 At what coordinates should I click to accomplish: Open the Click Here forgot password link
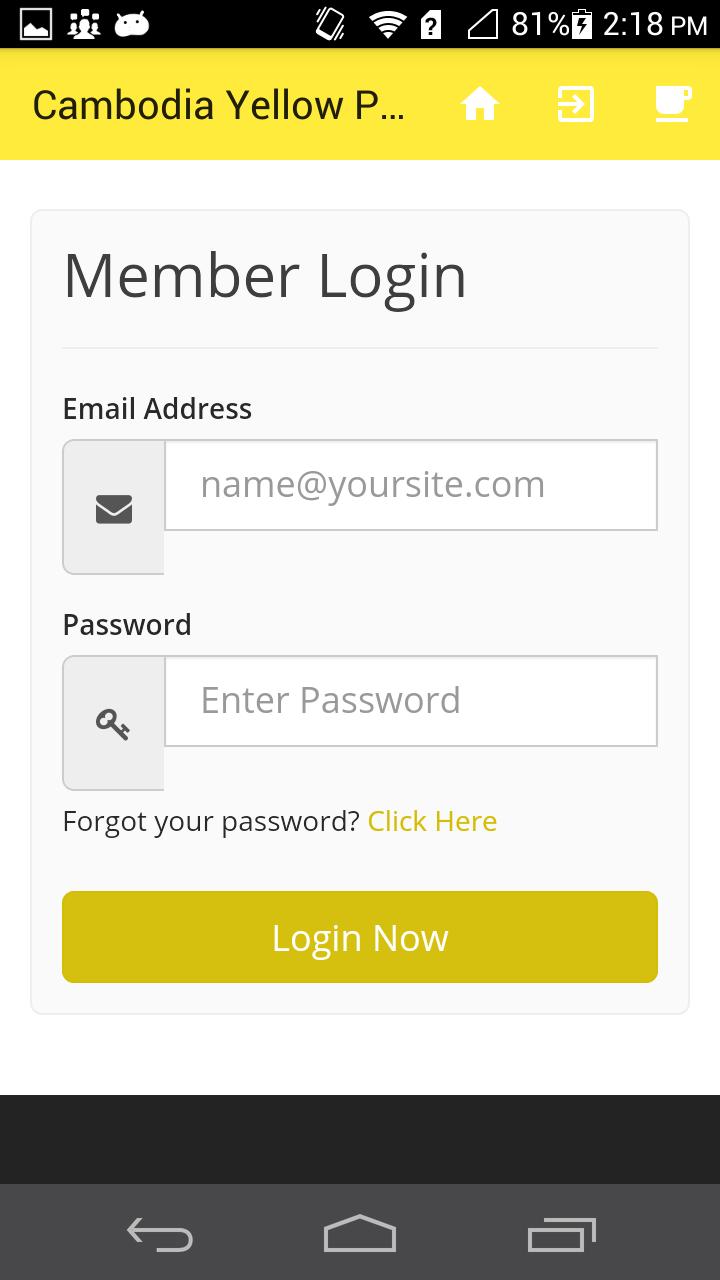(432, 821)
